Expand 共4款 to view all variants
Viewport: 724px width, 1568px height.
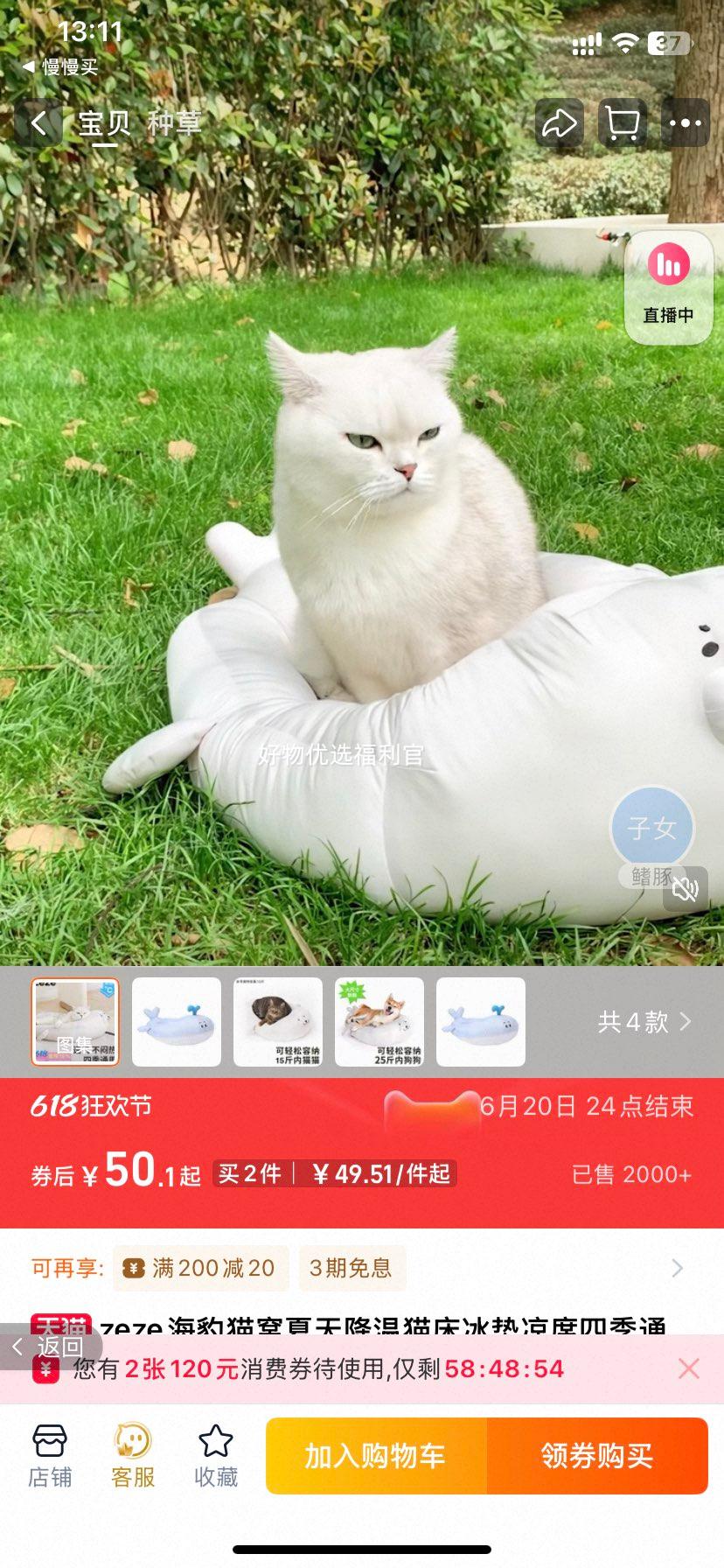pos(649,1022)
